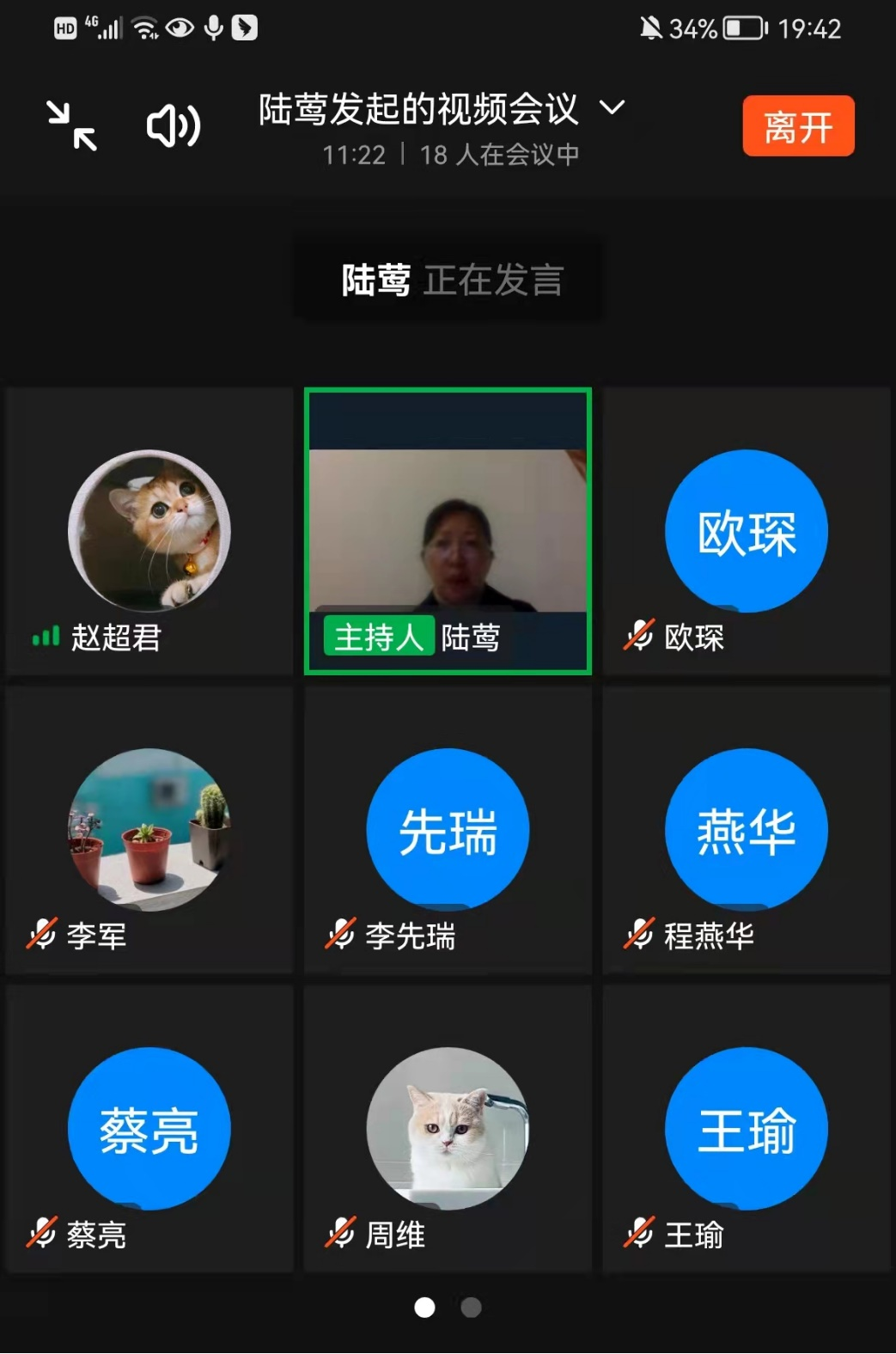Select 欧琛's participant tile
Image resolution: width=896 pixels, height=1354 pixels.
pos(746,531)
